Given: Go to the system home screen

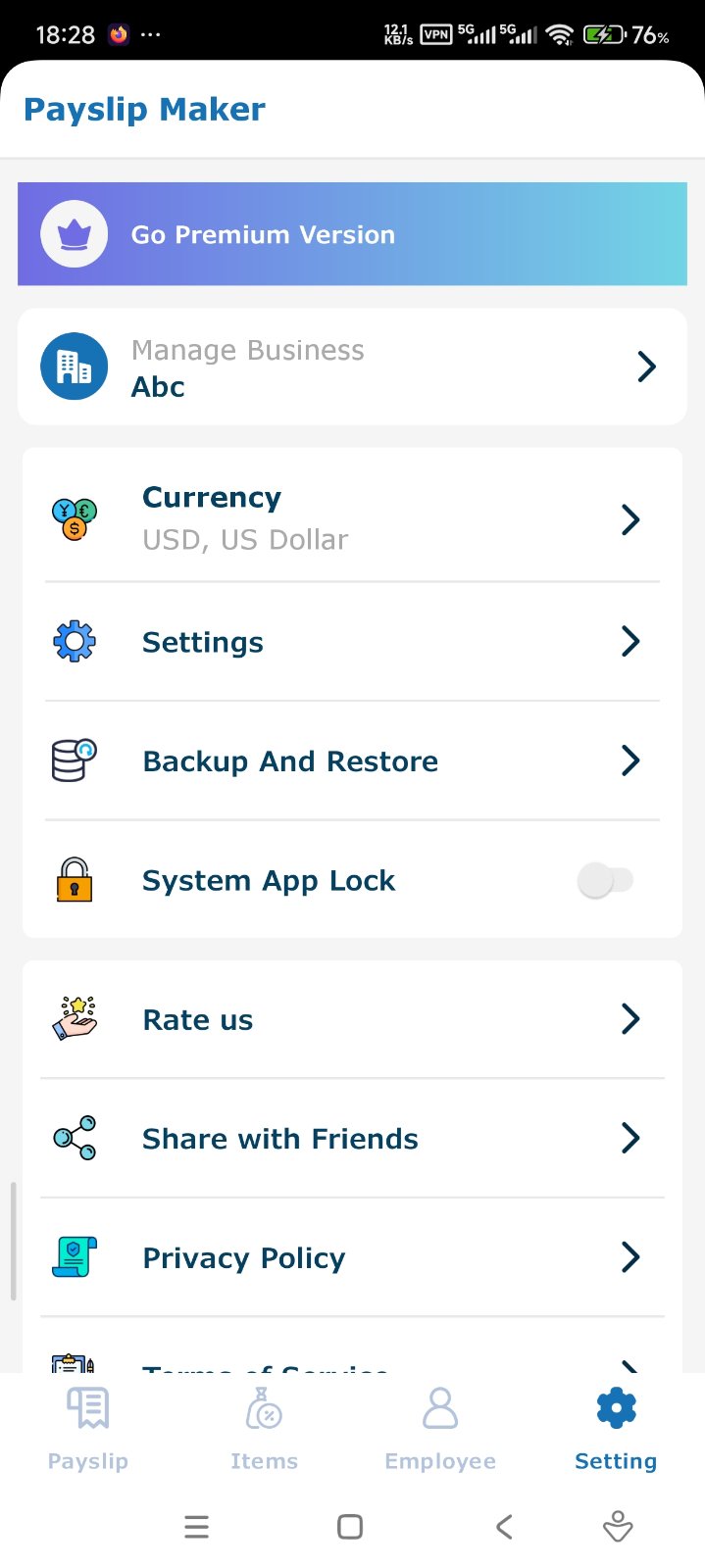Looking at the screenshot, I should (x=350, y=1527).
